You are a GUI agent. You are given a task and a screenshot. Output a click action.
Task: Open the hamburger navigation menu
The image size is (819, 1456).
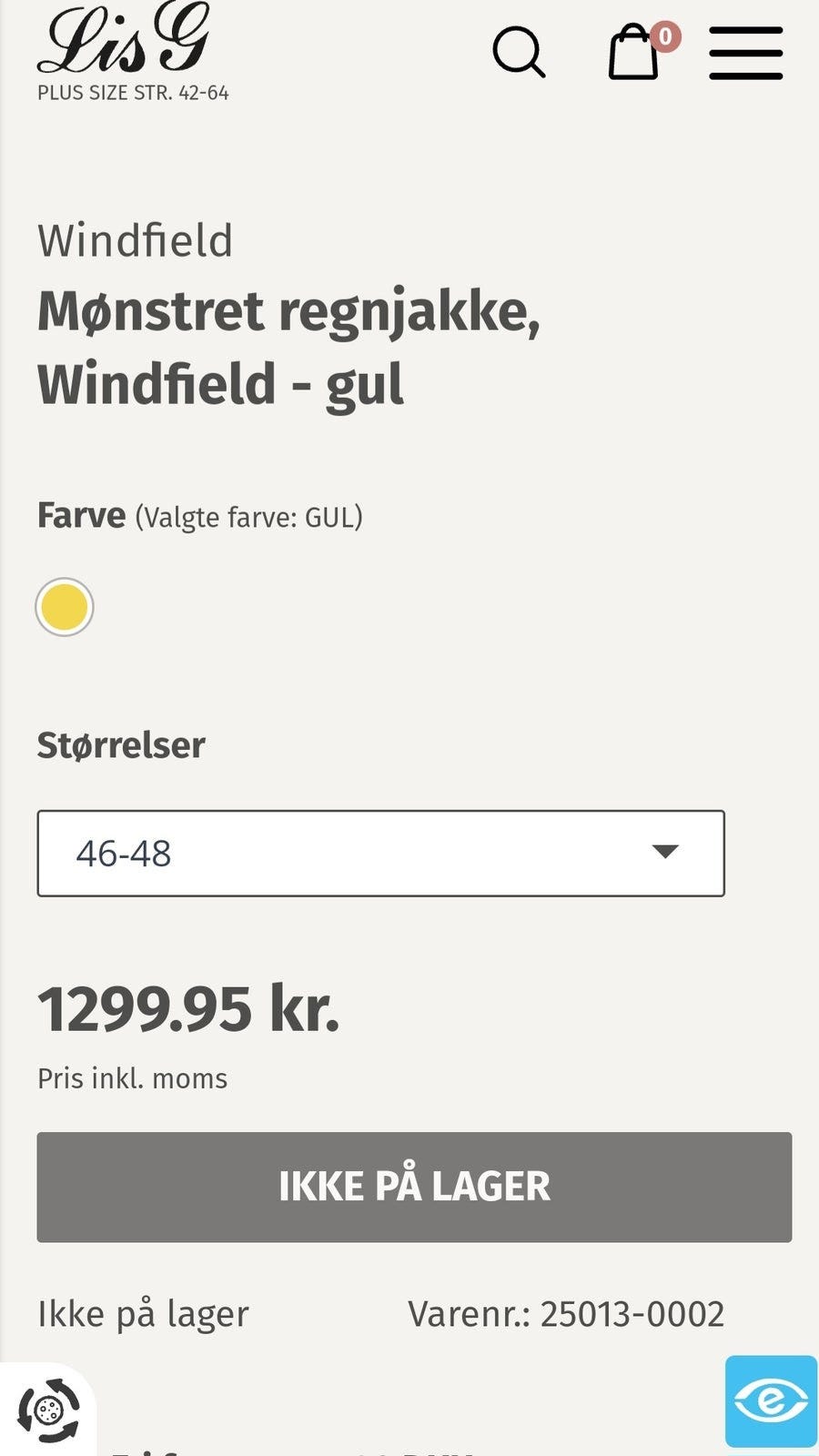(745, 52)
